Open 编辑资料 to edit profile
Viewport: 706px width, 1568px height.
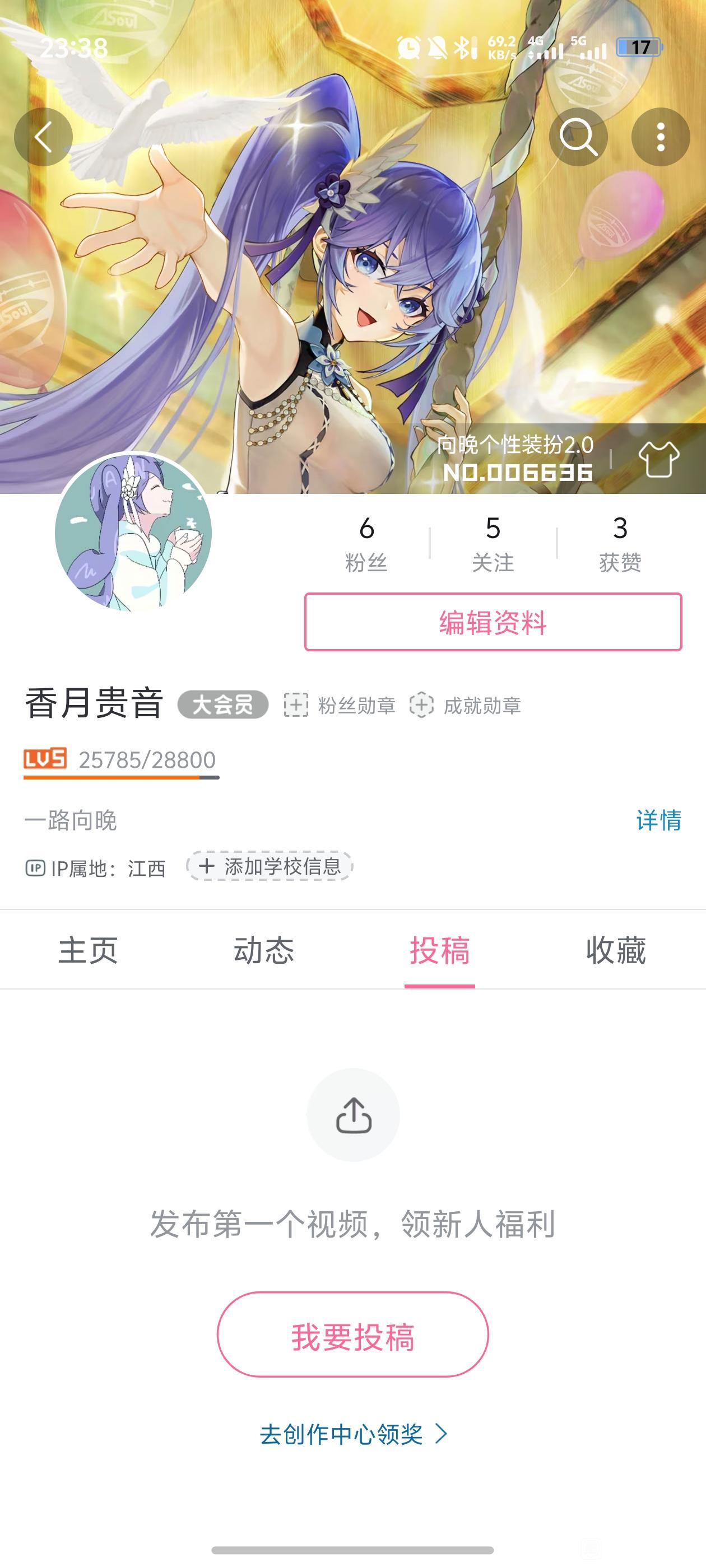tap(493, 622)
